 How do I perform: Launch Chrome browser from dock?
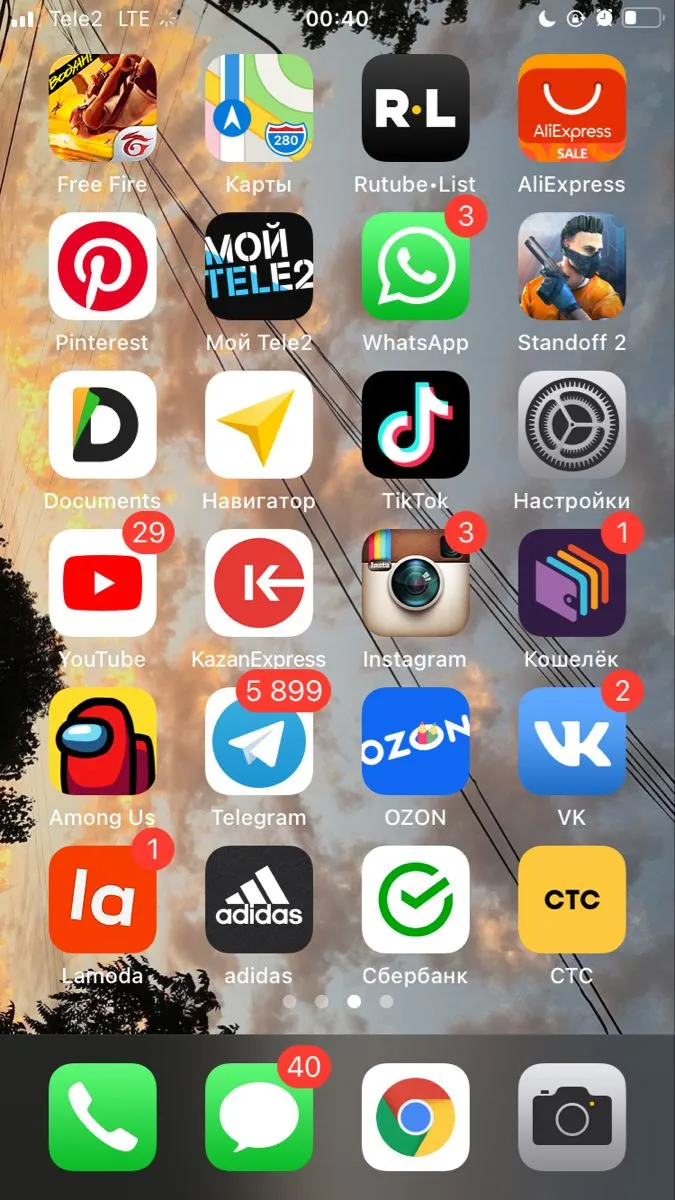pyautogui.click(x=415, y=1117)
